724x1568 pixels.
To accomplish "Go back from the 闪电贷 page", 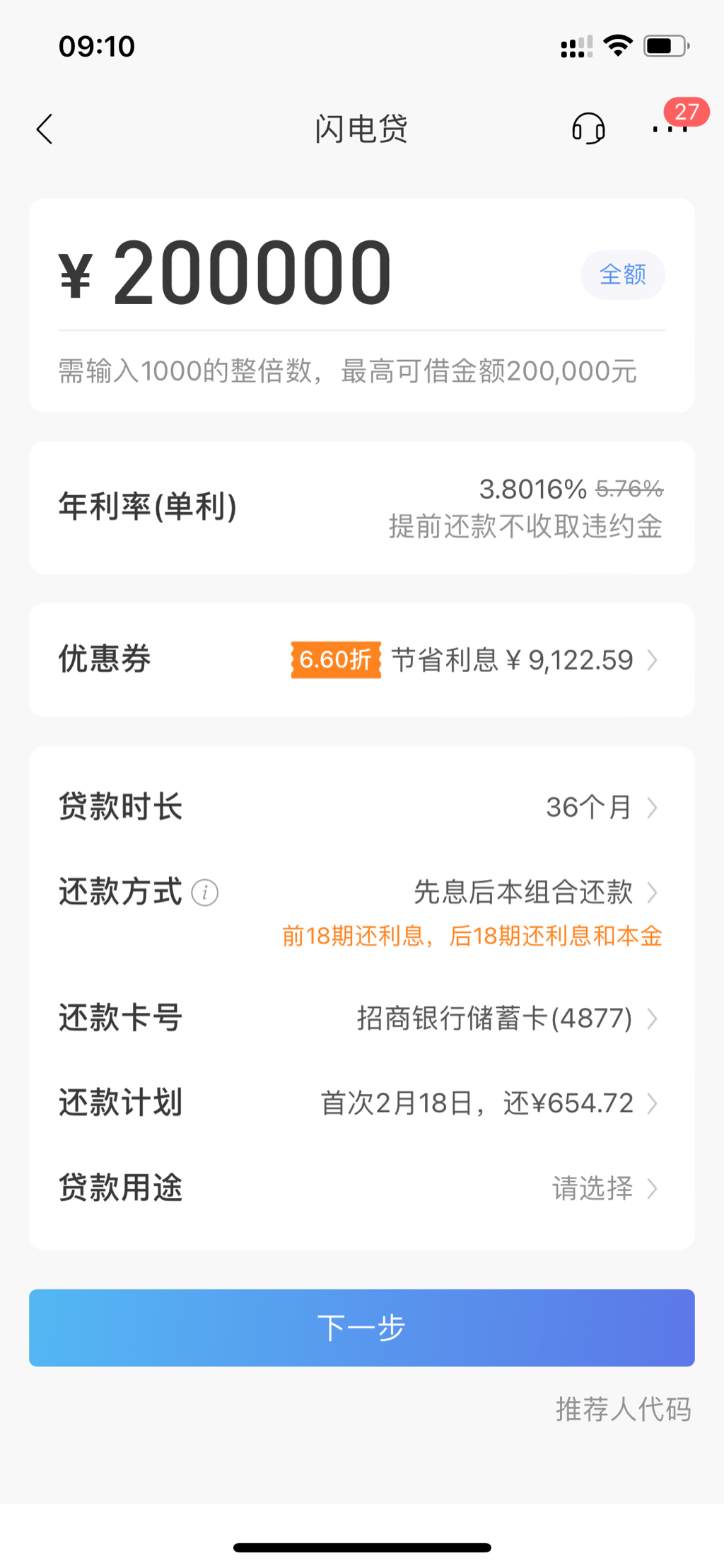I will point(45,129).
